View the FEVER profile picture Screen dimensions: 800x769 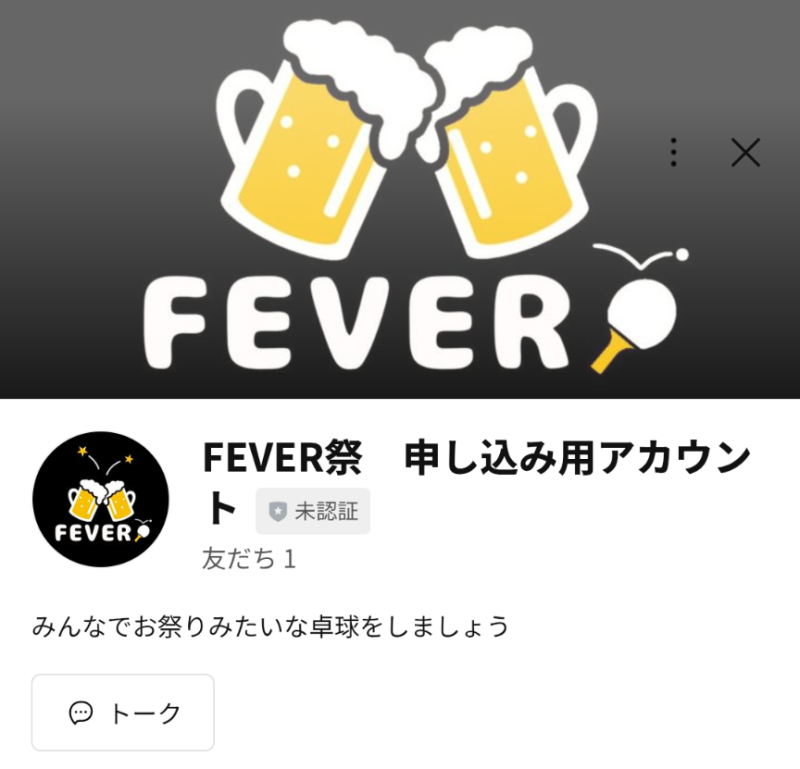pos(101,500)
